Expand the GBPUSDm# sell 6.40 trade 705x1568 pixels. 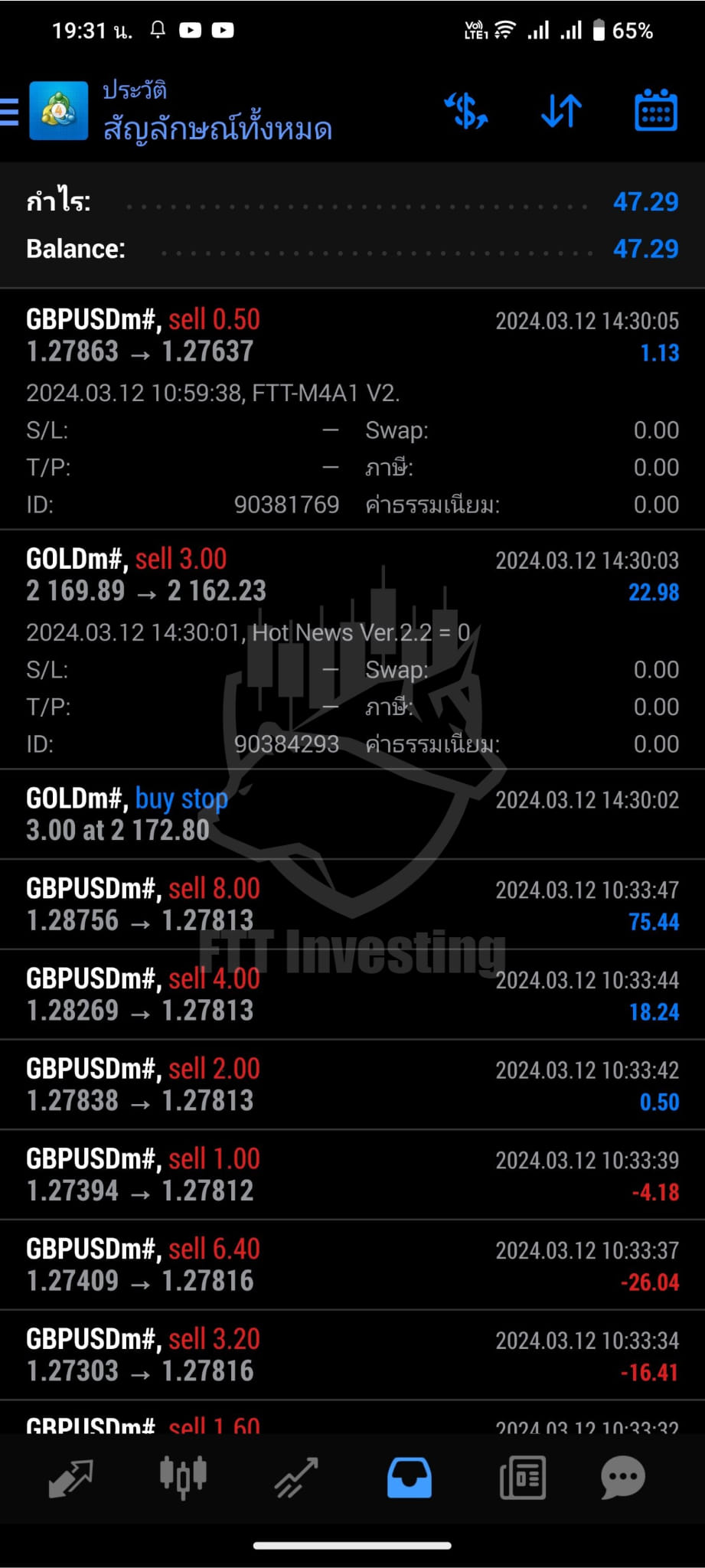(x=352, y=1265)
